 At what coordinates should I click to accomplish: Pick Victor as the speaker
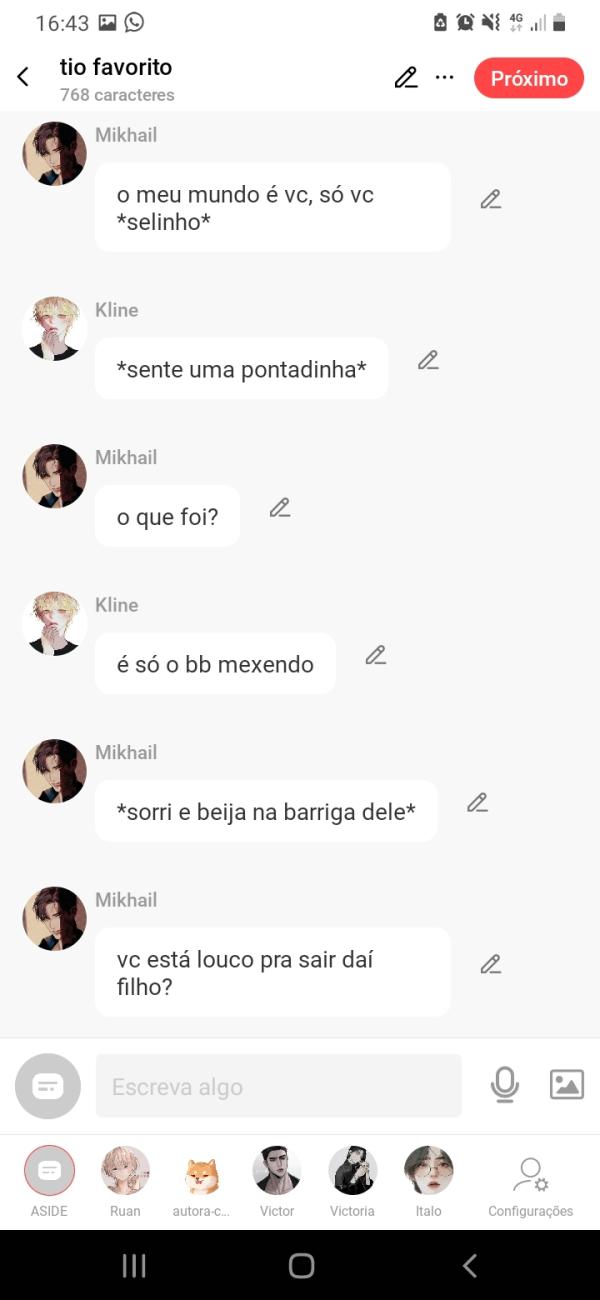click(x=277, y=1171)
